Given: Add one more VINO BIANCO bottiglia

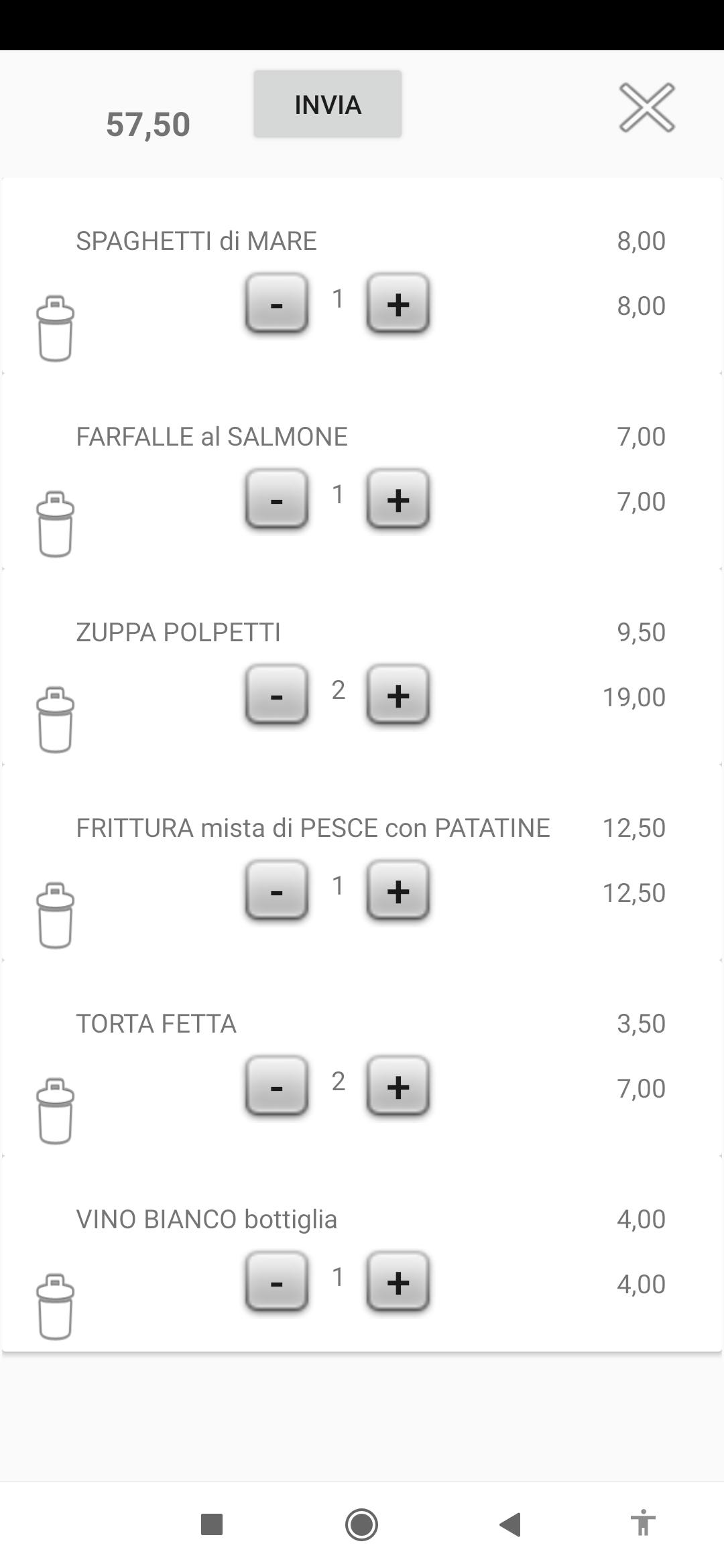Looking at the screenshot, I should 398,1281.
